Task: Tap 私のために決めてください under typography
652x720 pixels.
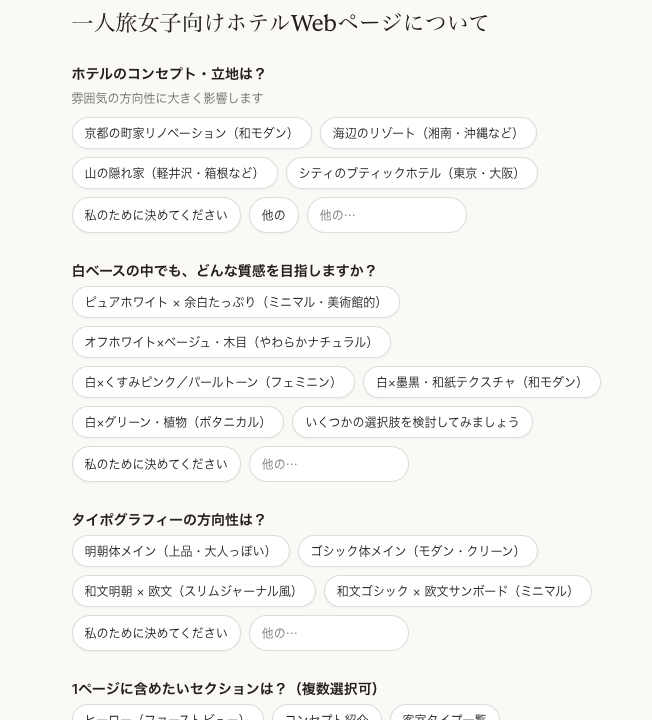Action: [156, 633]
